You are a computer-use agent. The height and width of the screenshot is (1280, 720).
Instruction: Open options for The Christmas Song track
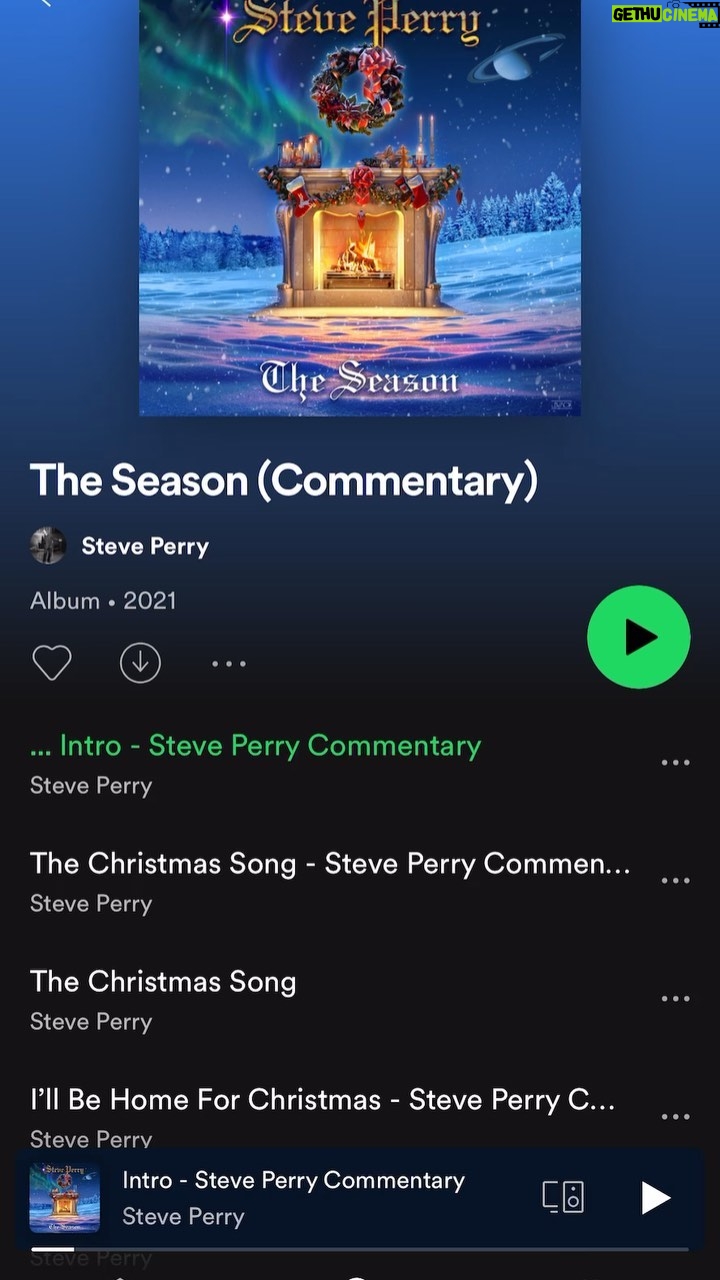pos(676,999)
